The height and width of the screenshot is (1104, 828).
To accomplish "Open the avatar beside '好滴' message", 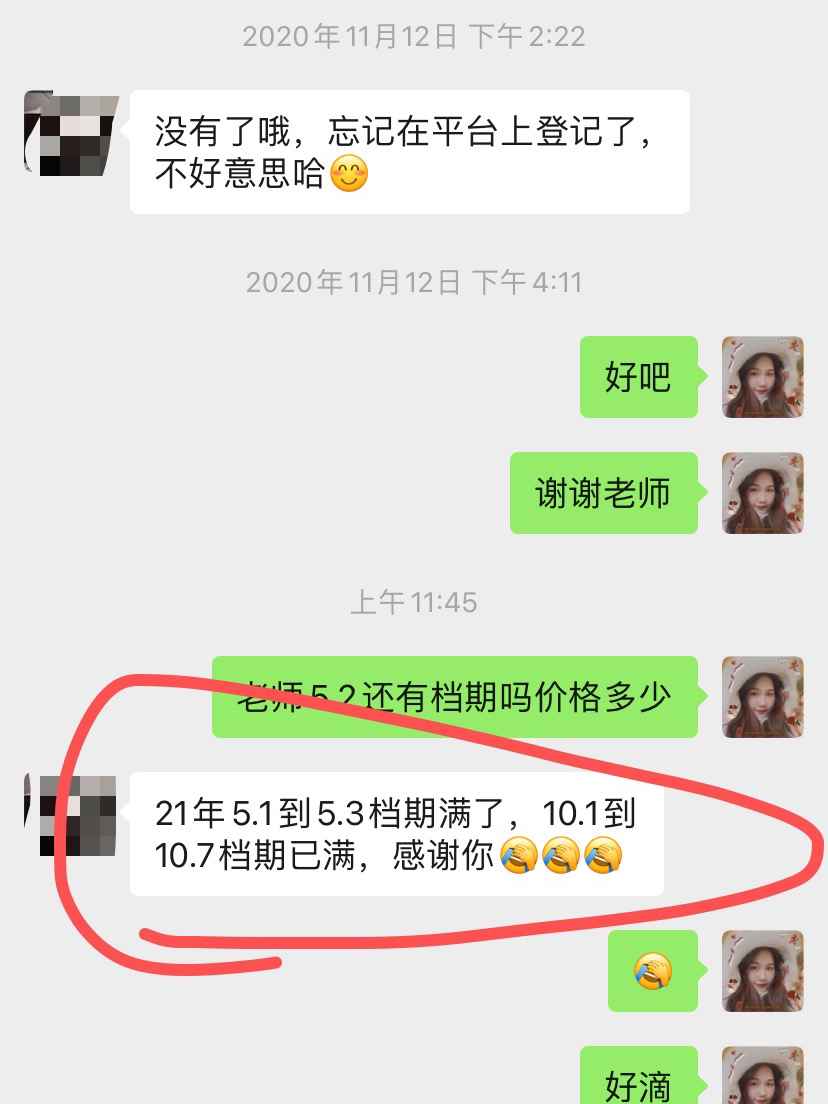I will pos(762,1076).
